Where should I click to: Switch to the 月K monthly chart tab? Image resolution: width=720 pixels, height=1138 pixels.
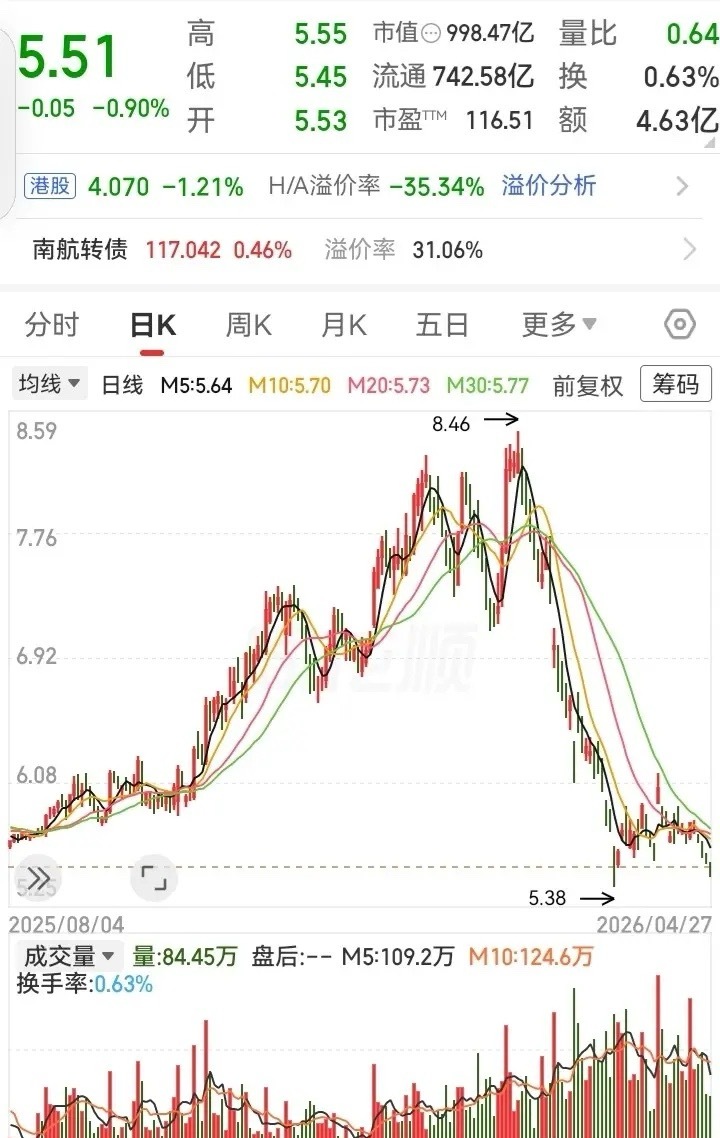(x=343, y=323)
